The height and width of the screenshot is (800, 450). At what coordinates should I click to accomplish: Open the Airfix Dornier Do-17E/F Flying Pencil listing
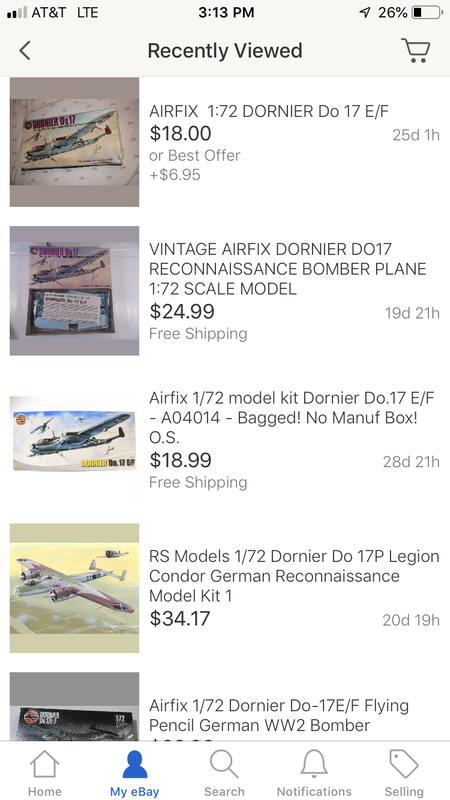click(225, 706)
